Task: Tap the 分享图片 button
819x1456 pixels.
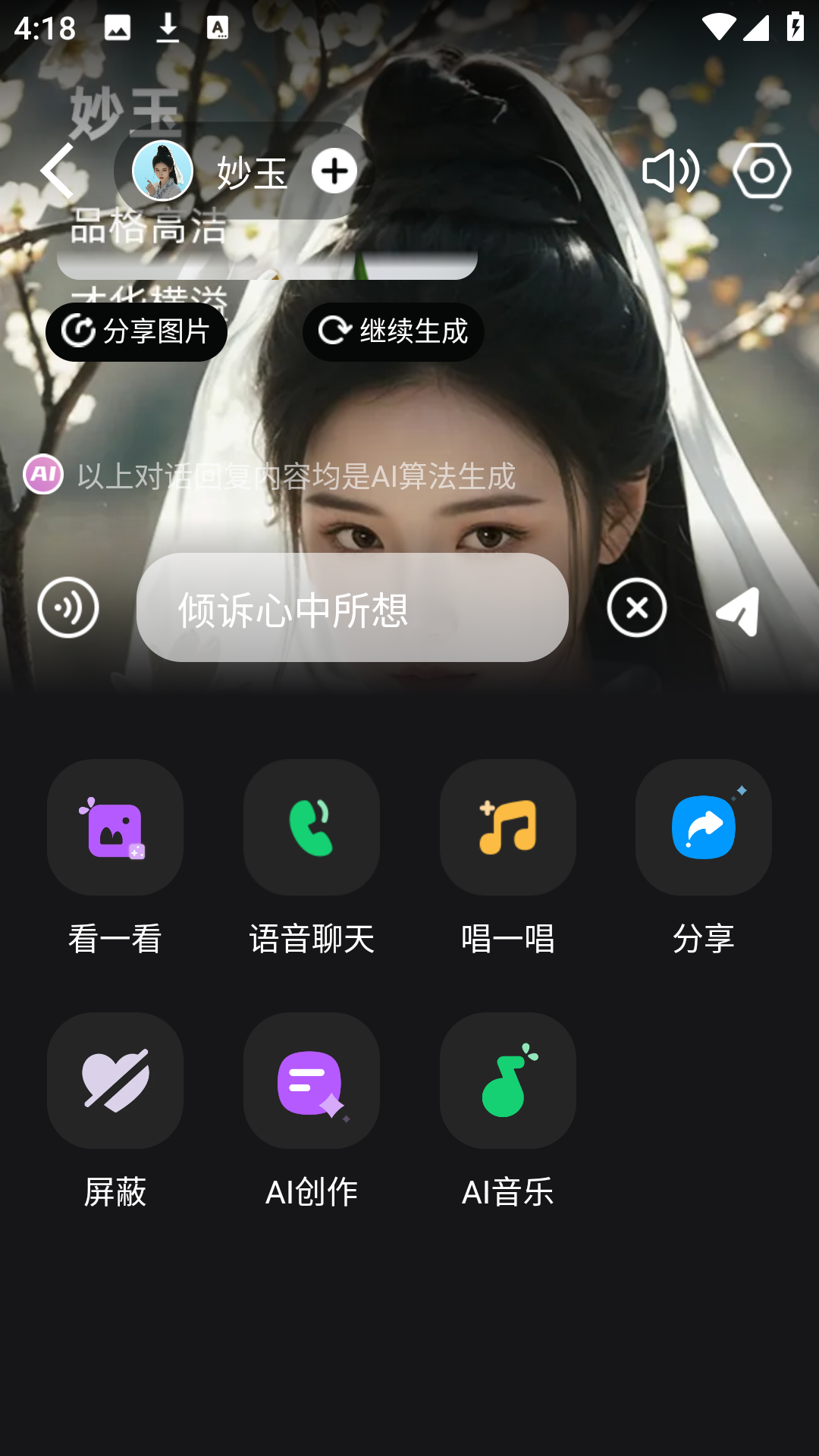Action: [x=136, y=331]
